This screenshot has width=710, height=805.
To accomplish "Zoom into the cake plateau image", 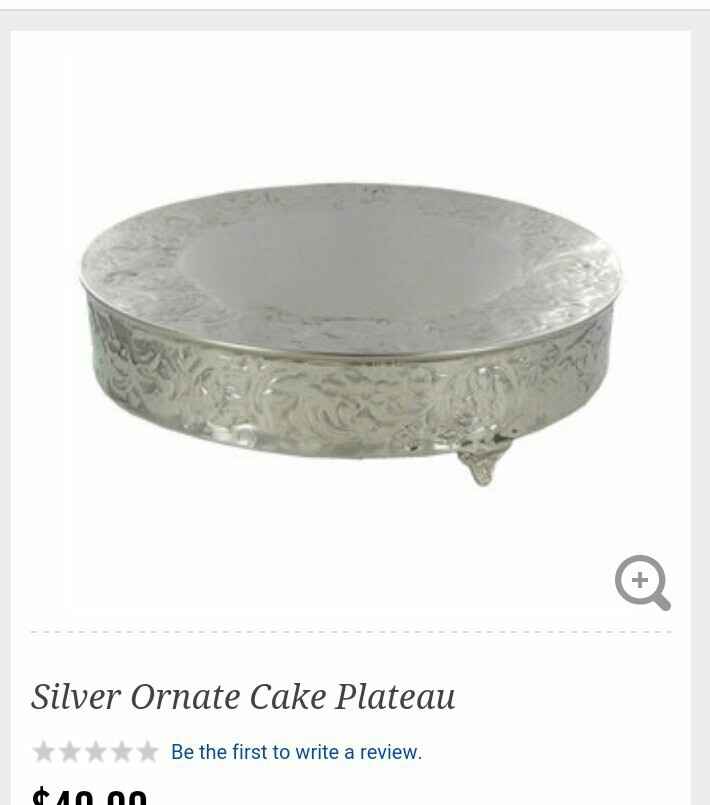I will pyautogui.click(x=642, y=582).
